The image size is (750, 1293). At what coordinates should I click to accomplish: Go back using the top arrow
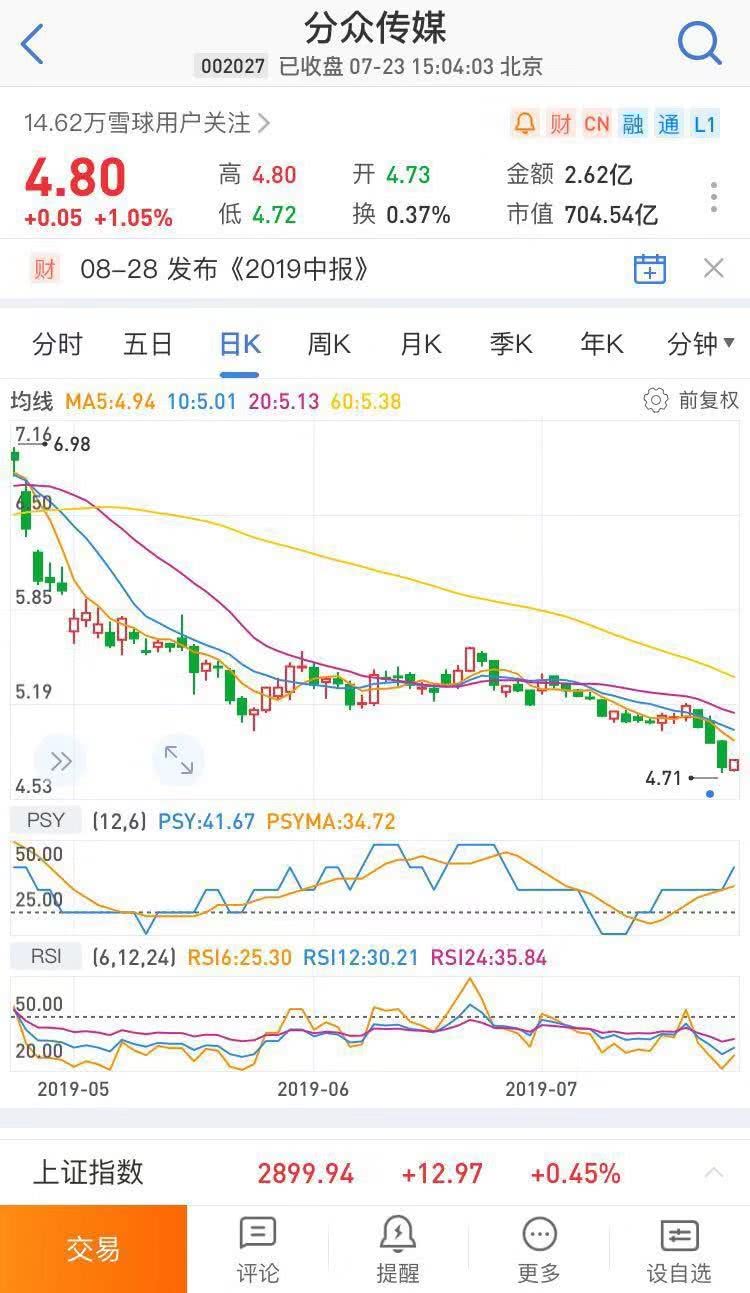[x=33, y=45]
